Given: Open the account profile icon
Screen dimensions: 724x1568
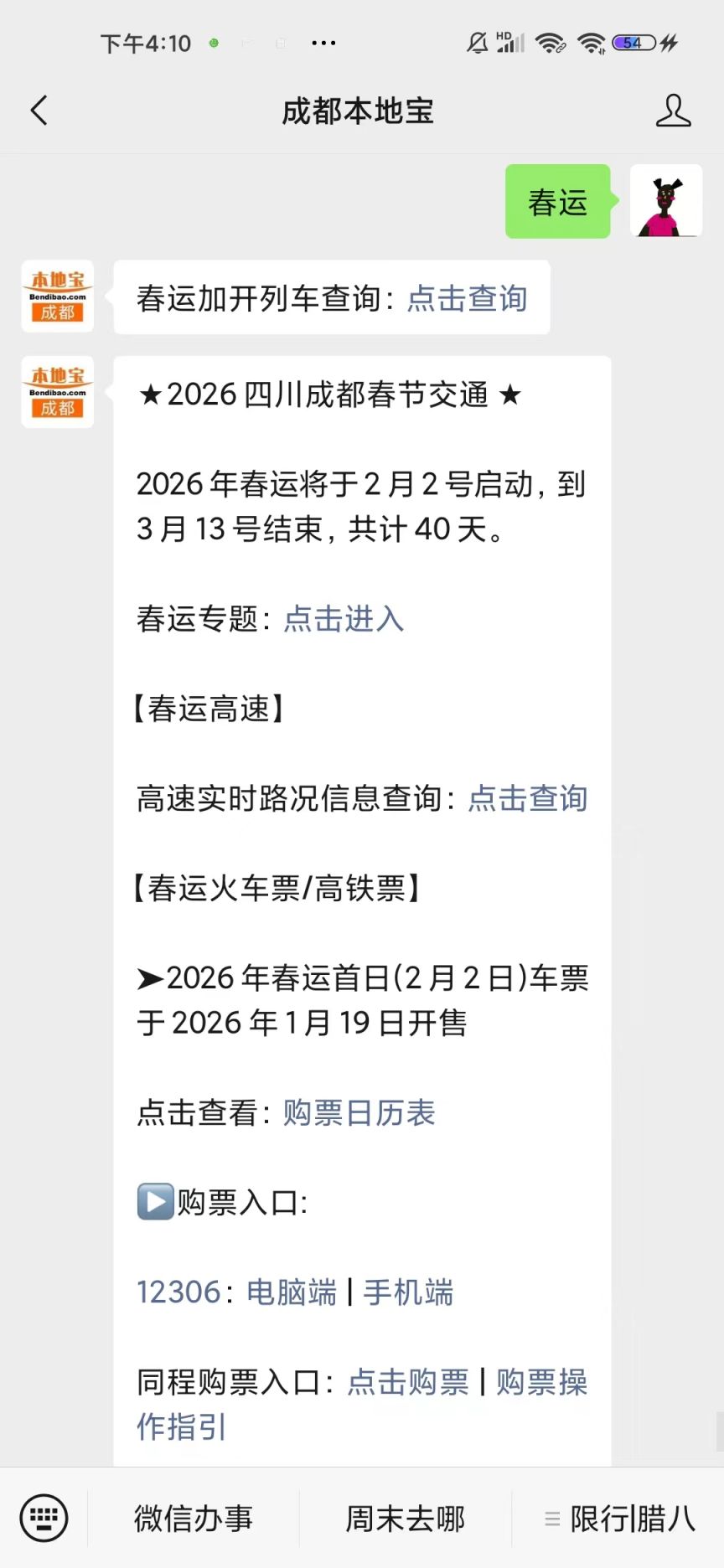Looking at the screenshot, I should (x=673, y=111).
